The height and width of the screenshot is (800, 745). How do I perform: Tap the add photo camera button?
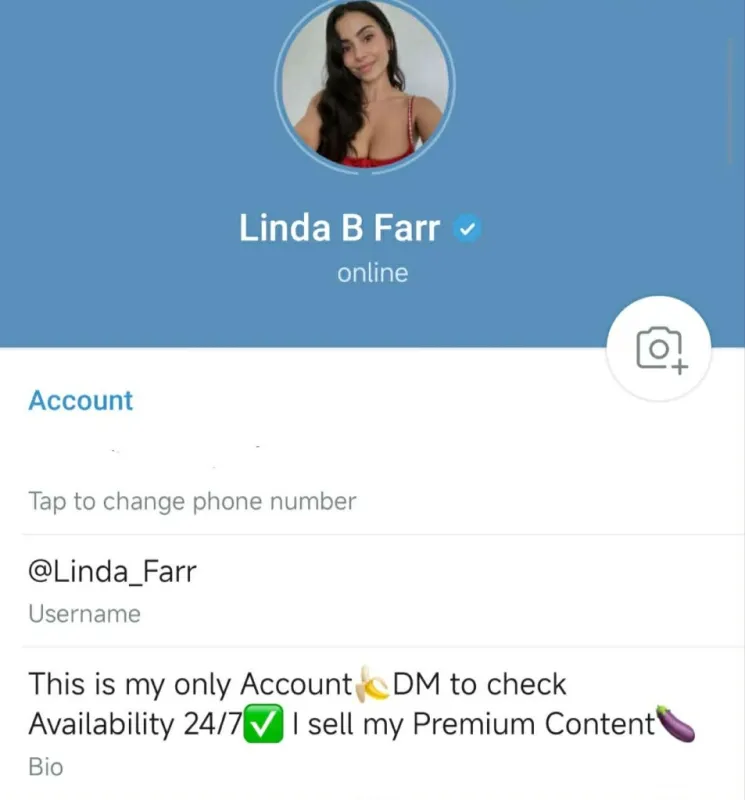658,349
